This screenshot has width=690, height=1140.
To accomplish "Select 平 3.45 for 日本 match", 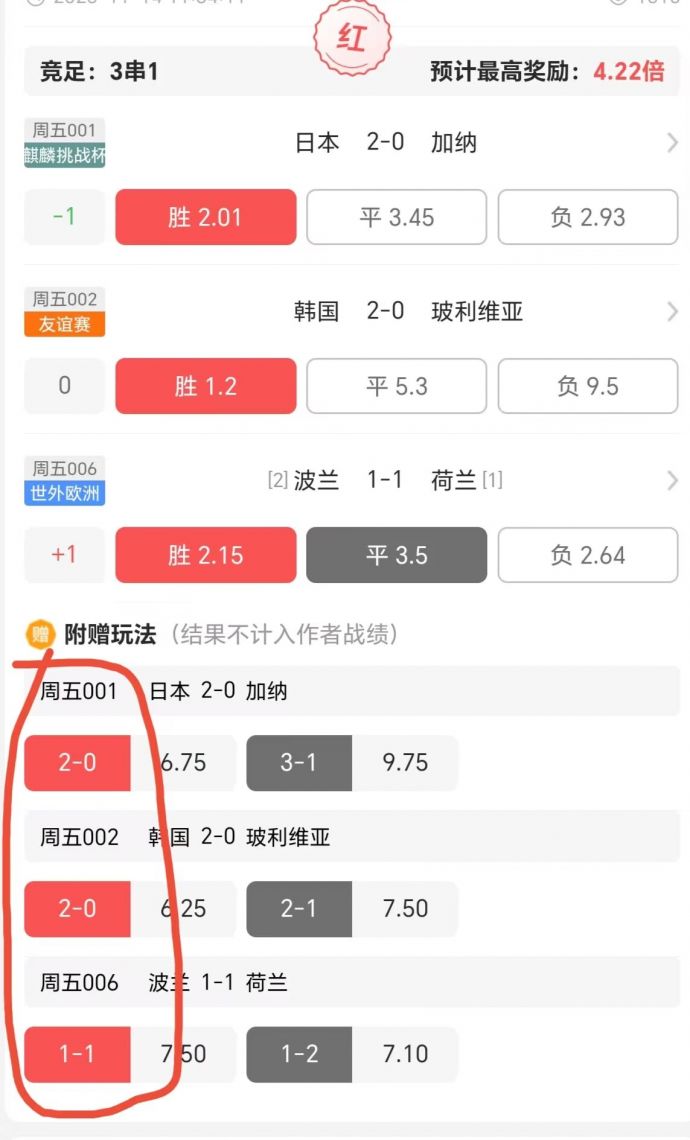I will [396, 217].
